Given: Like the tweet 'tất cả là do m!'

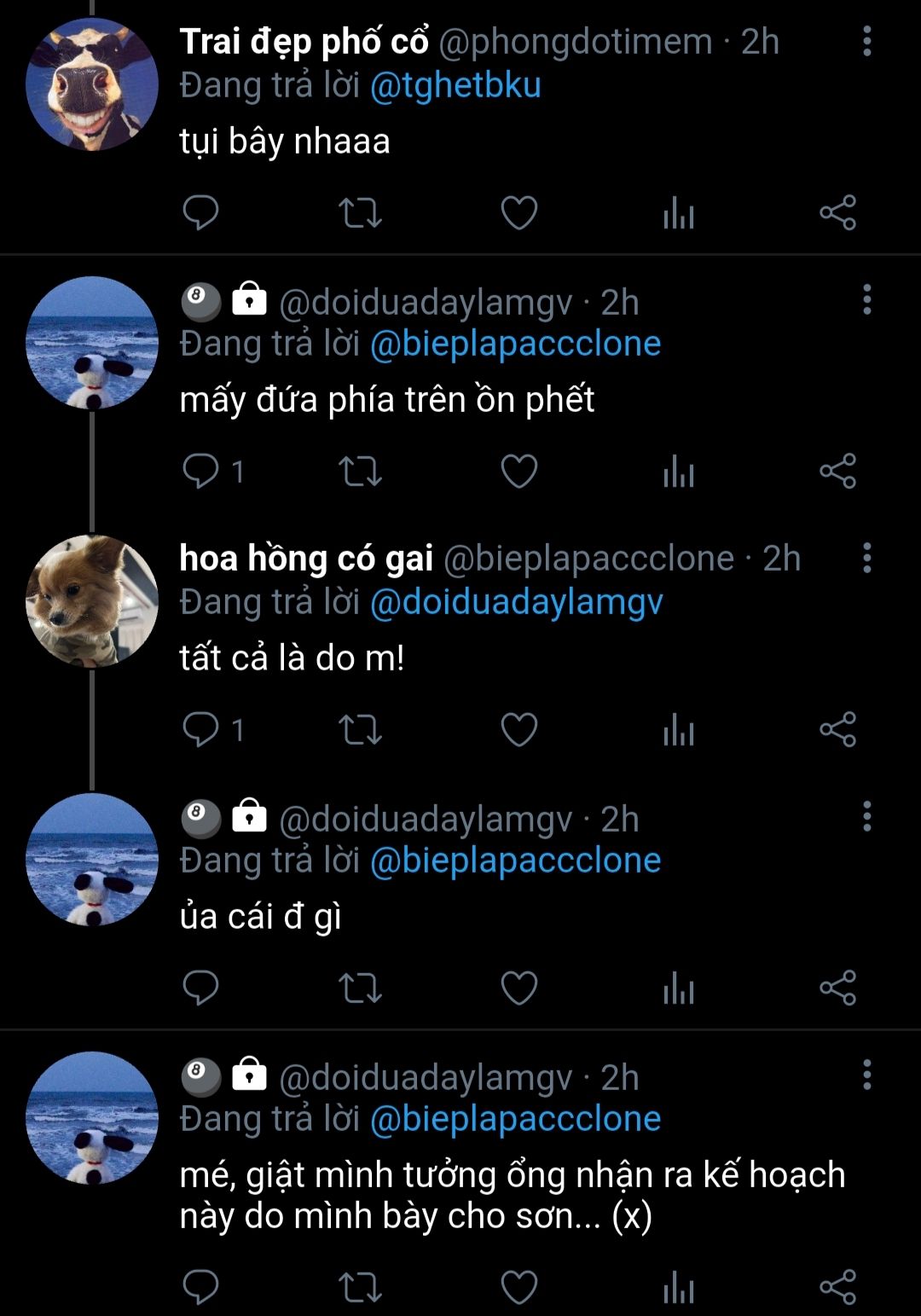Looking at the screenshot, I should click(x=518, y=730).
